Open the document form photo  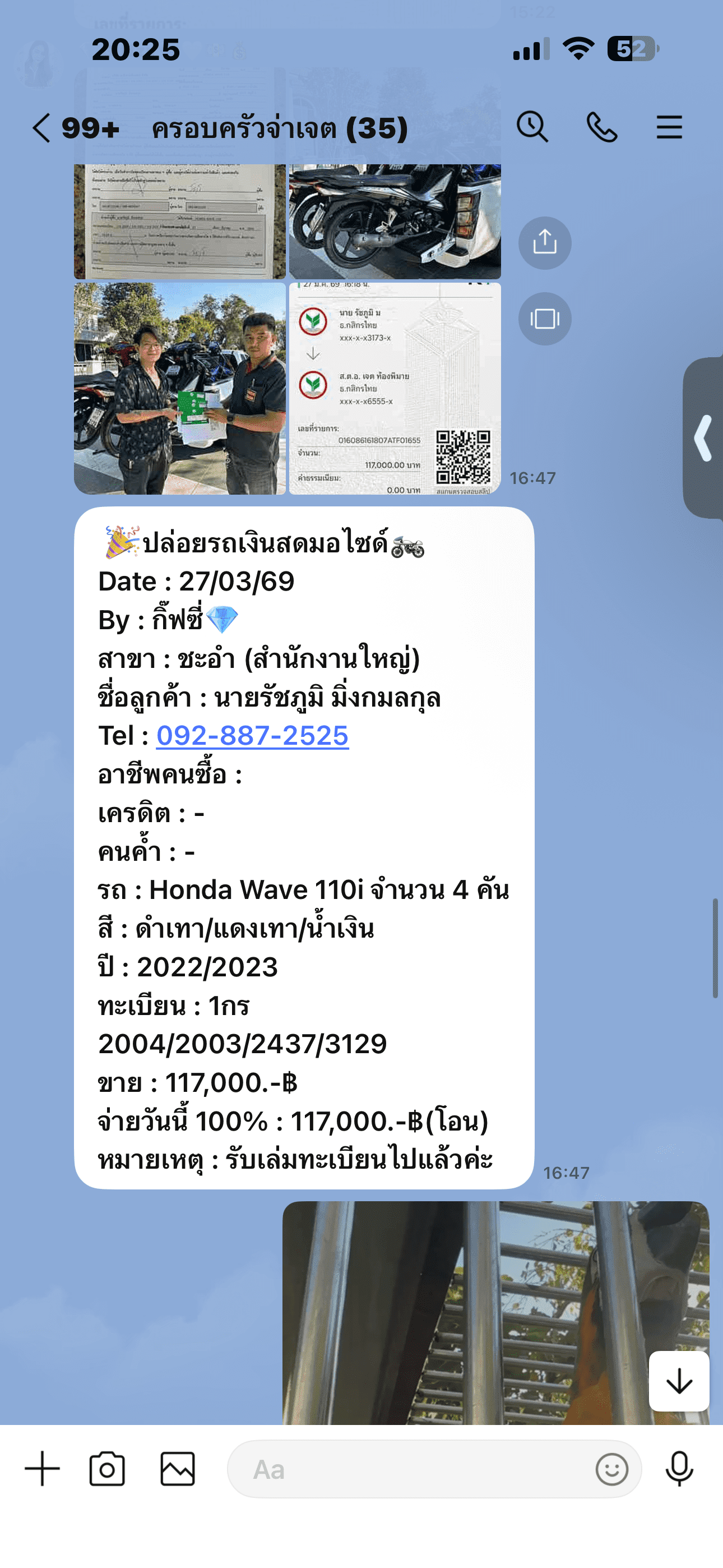coord(179,222)
